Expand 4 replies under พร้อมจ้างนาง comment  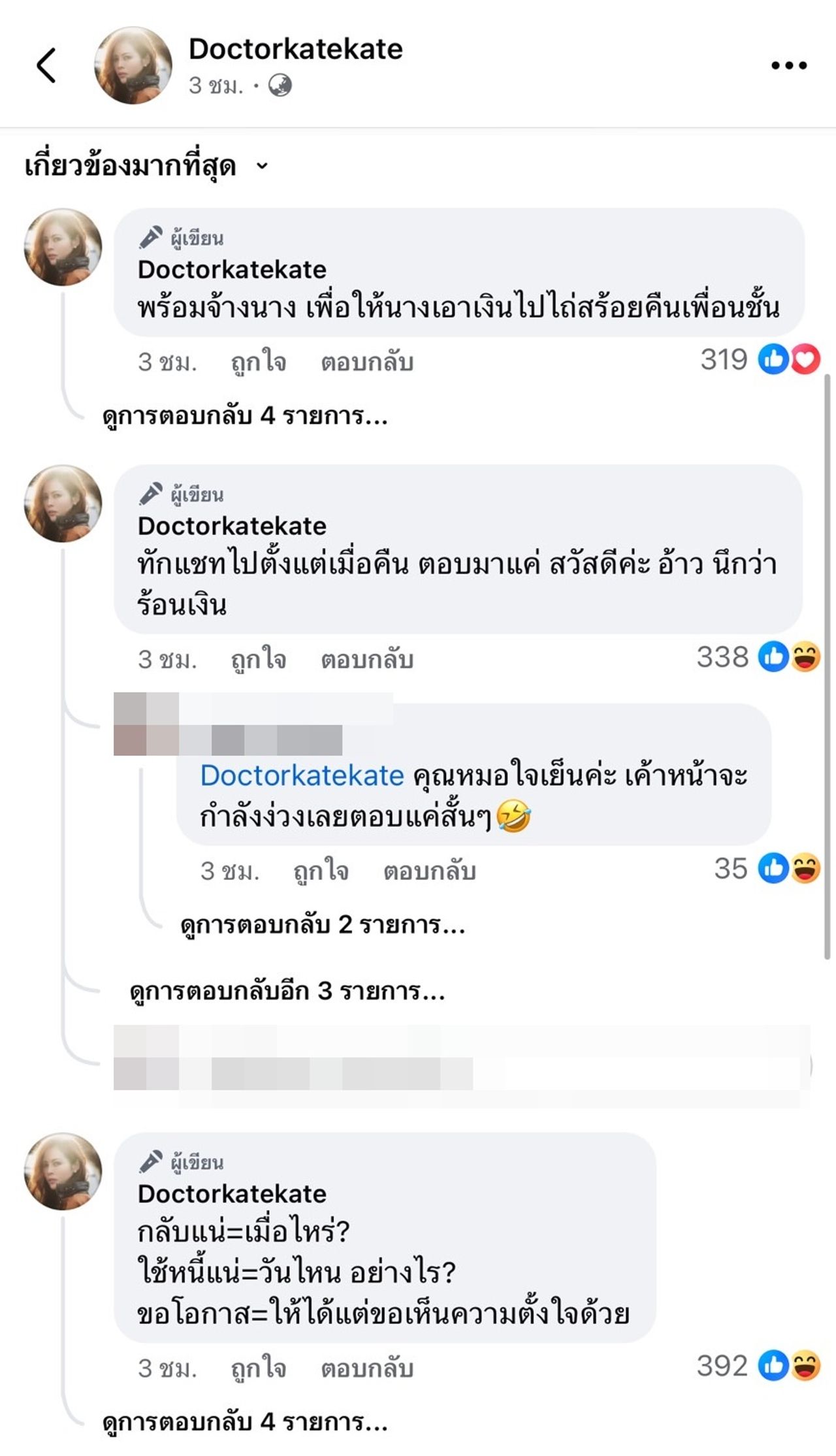(x=245, y=415)
